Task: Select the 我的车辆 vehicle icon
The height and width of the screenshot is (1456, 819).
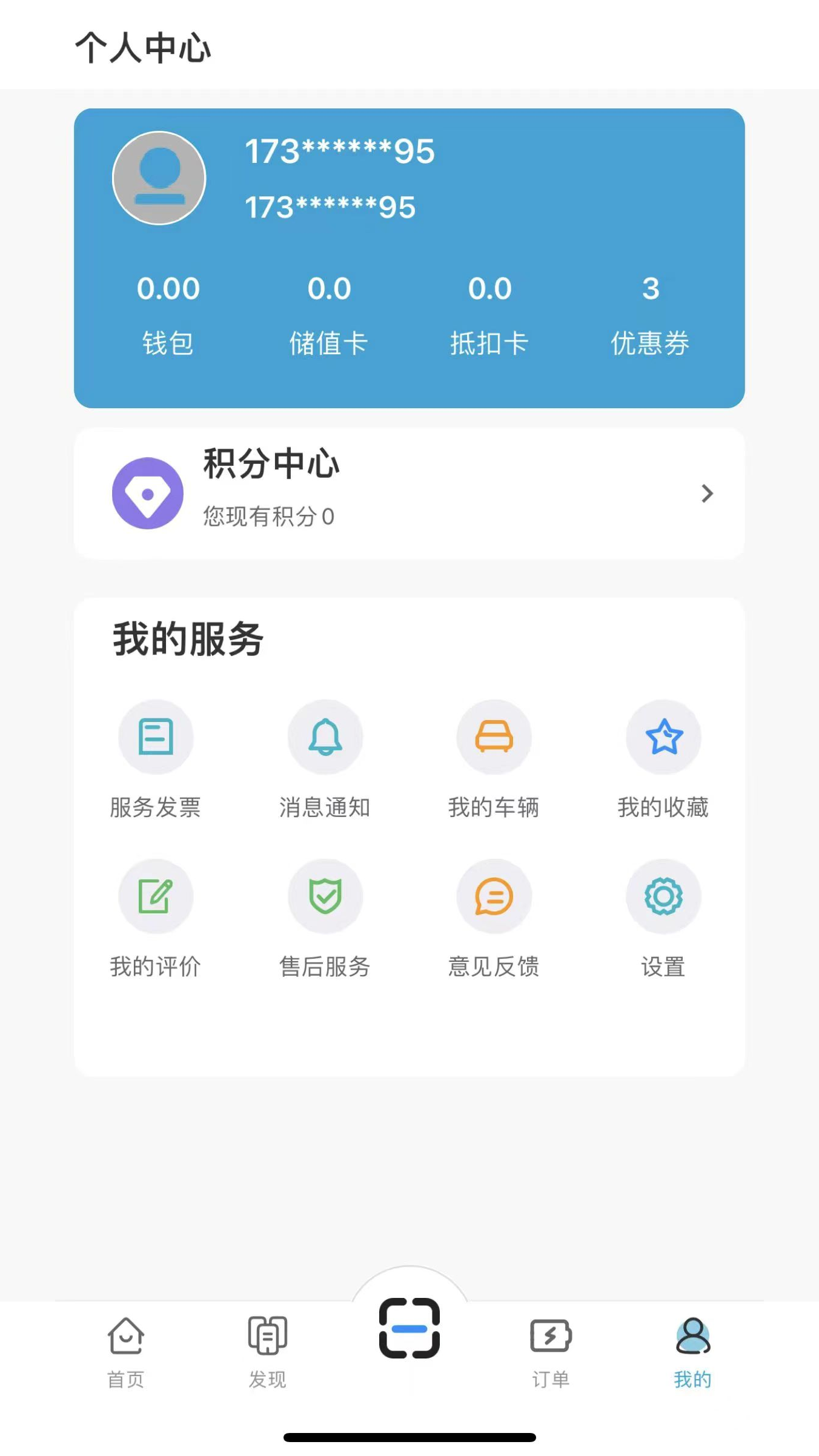Action: click(x=494, y=737)
